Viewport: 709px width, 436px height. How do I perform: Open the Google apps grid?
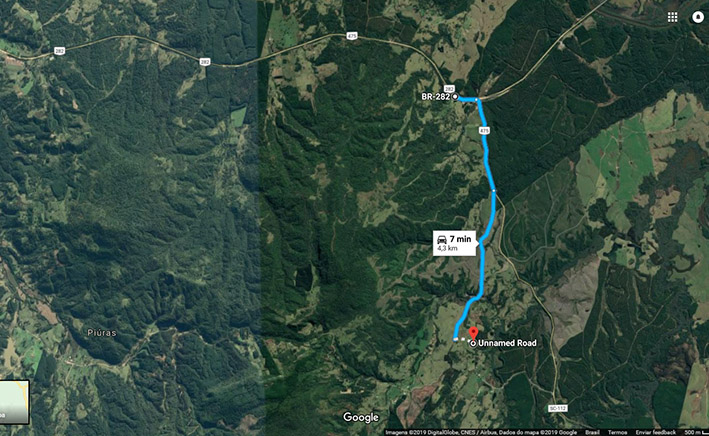672,17
